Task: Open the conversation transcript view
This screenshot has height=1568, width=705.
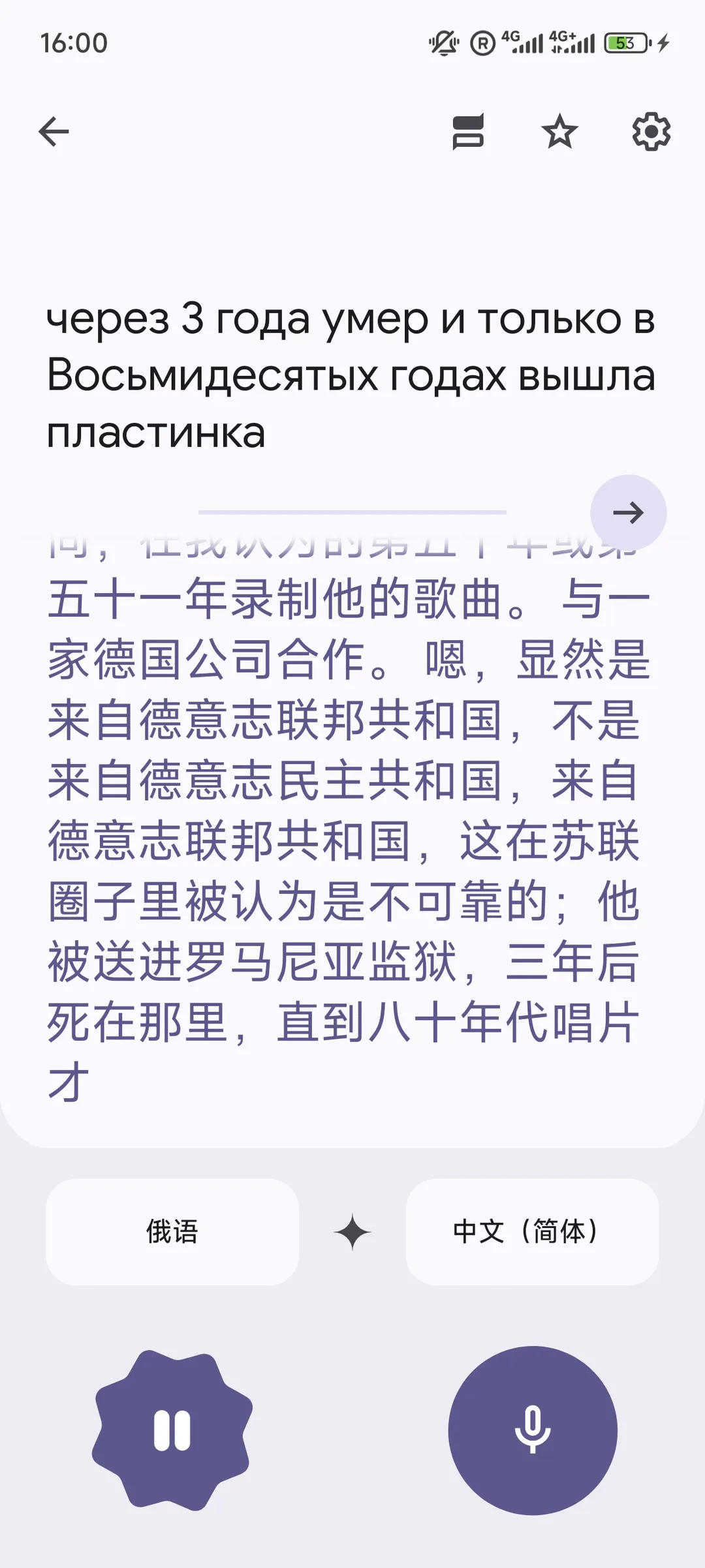Action: (x=469, y=131)
